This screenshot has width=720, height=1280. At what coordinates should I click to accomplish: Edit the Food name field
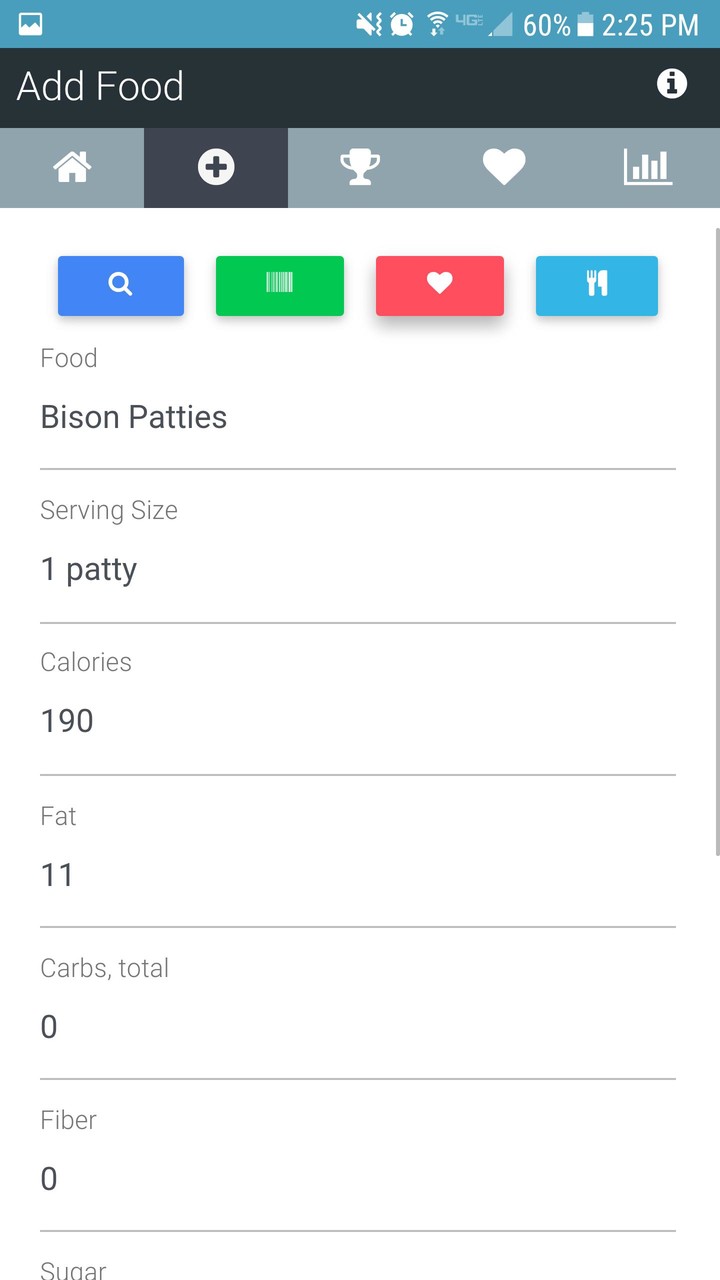click(358, 418)
